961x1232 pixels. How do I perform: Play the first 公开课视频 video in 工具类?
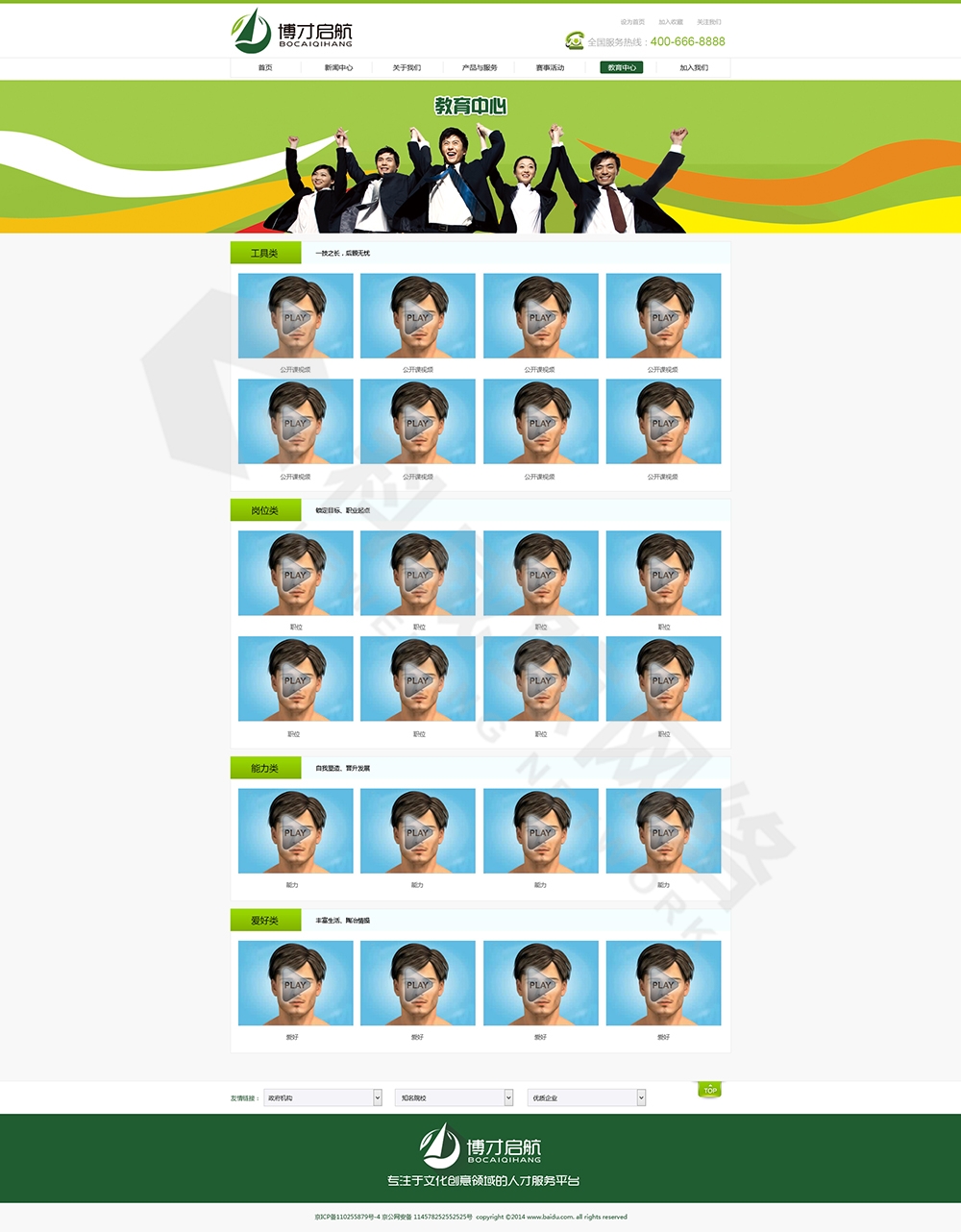click(295, 317)
